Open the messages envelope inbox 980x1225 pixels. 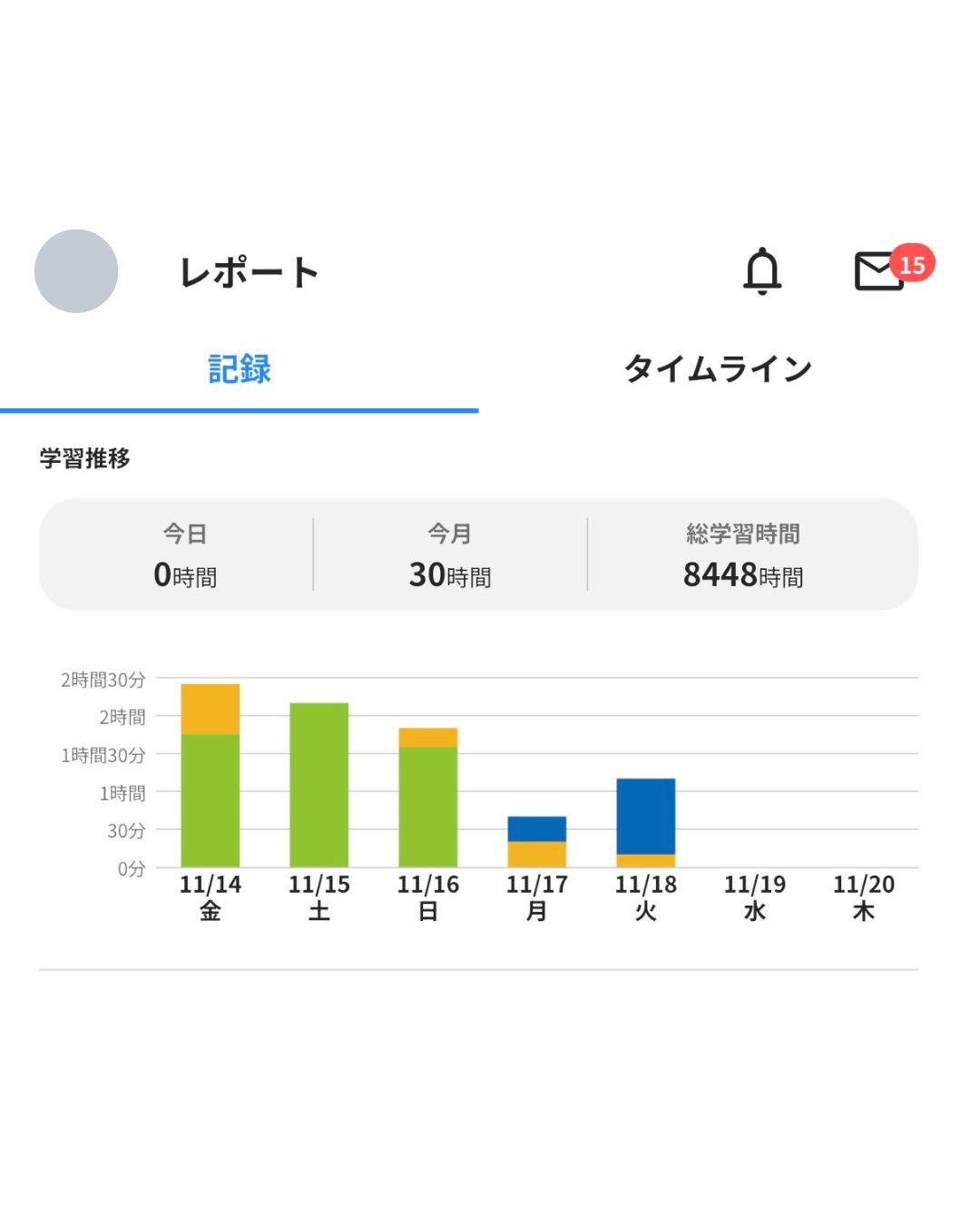click(x=880, y=271)
